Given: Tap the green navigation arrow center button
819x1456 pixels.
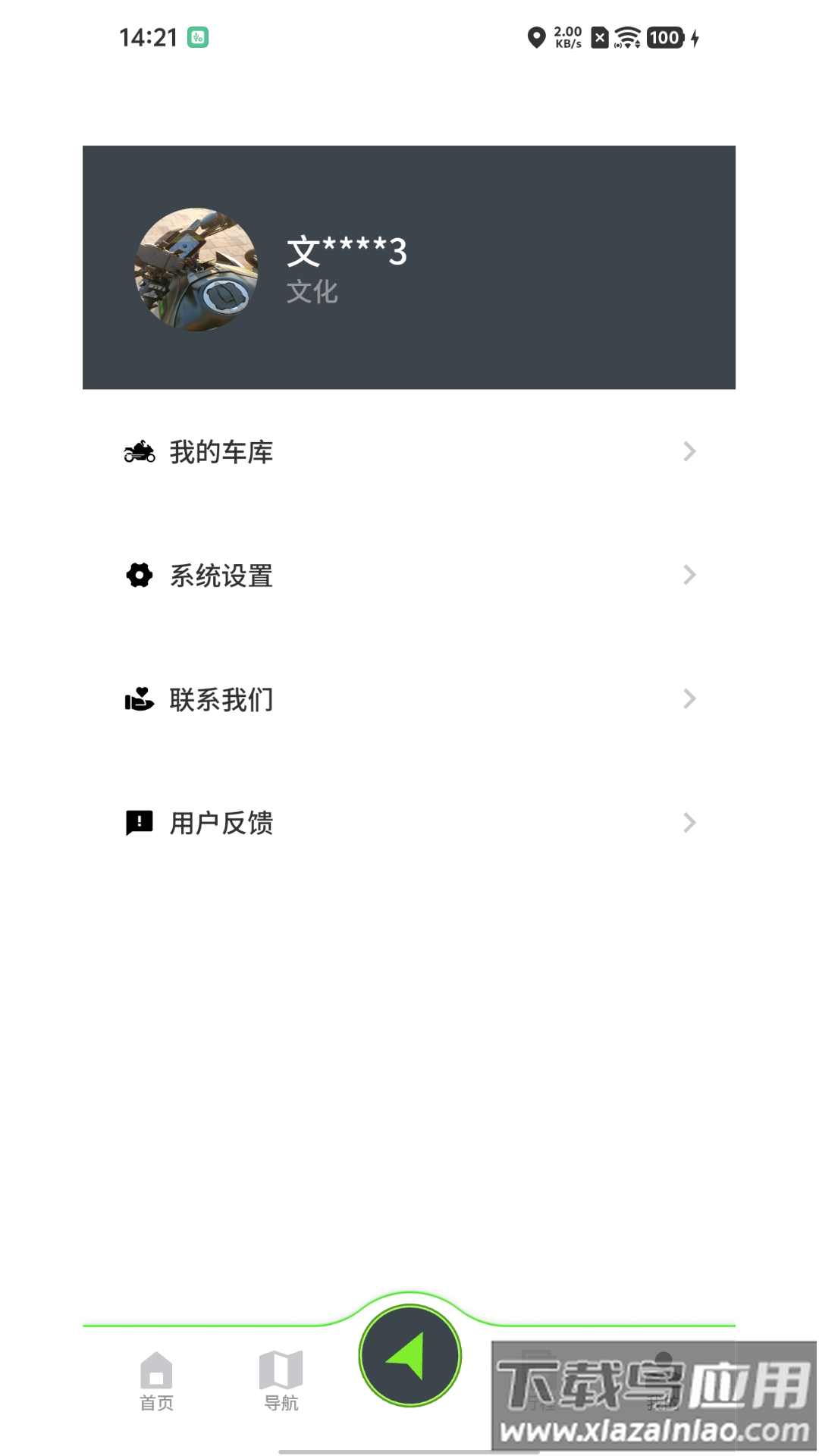Looking at the screenshot, I should pos(409,1357).
